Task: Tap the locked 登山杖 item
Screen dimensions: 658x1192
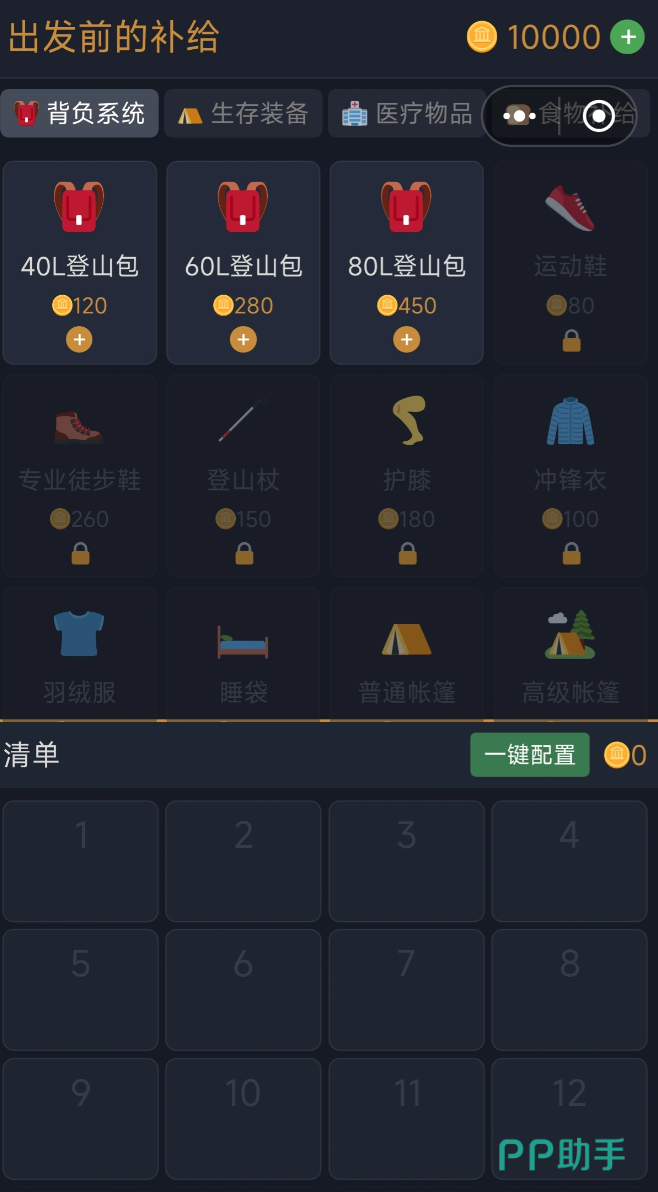Action: [243, 476]
